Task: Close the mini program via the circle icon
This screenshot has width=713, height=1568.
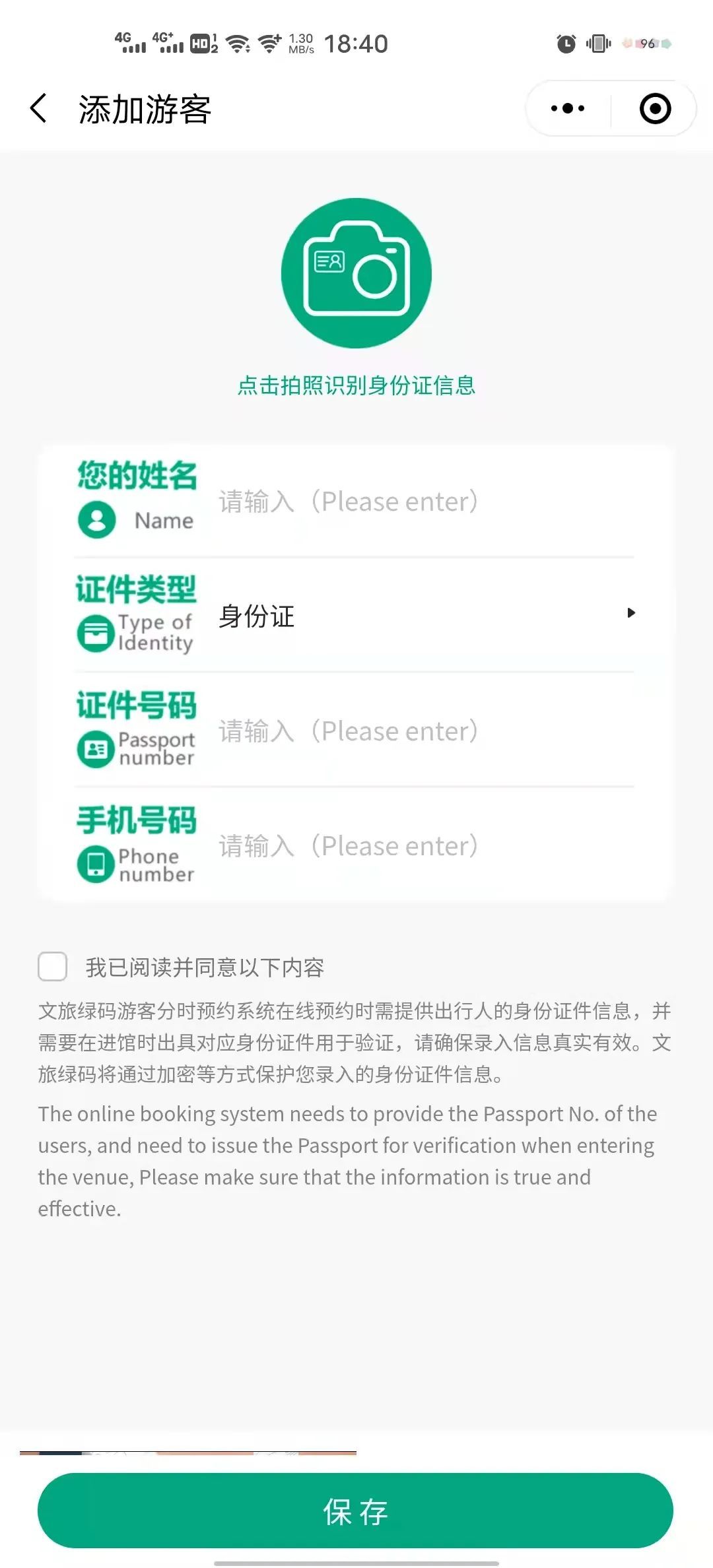Action: [655, 108]
